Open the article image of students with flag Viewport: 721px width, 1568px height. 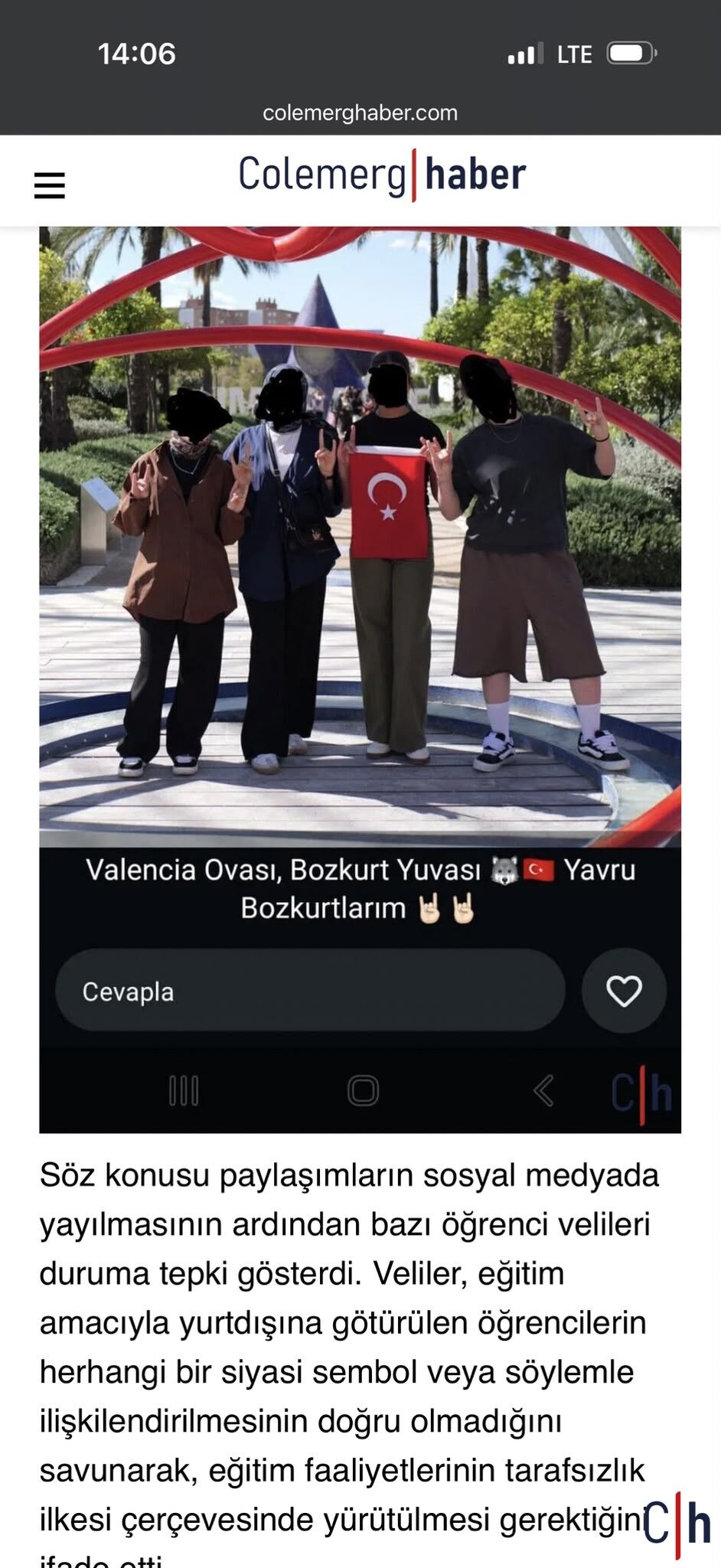(360, 680)
